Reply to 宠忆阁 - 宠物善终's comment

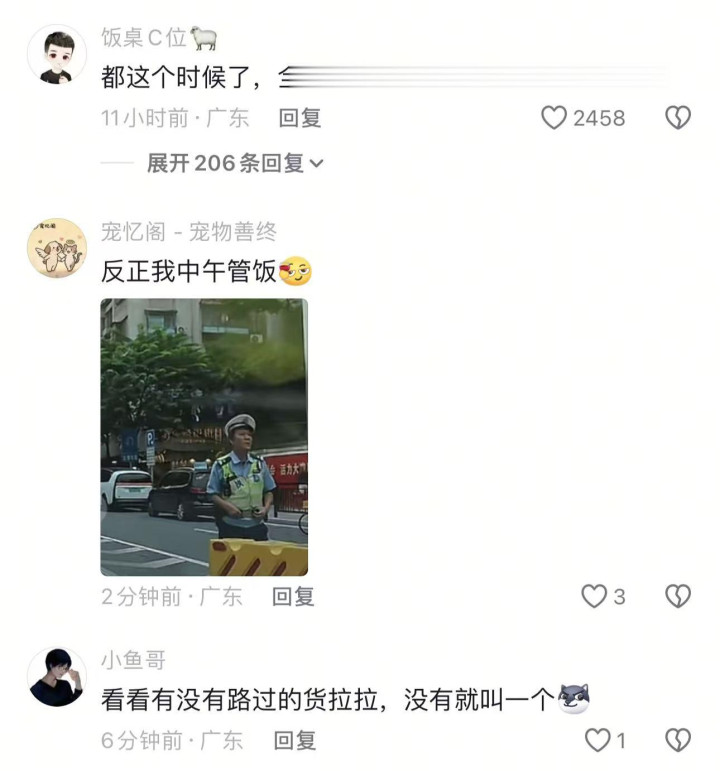[293, 596]
